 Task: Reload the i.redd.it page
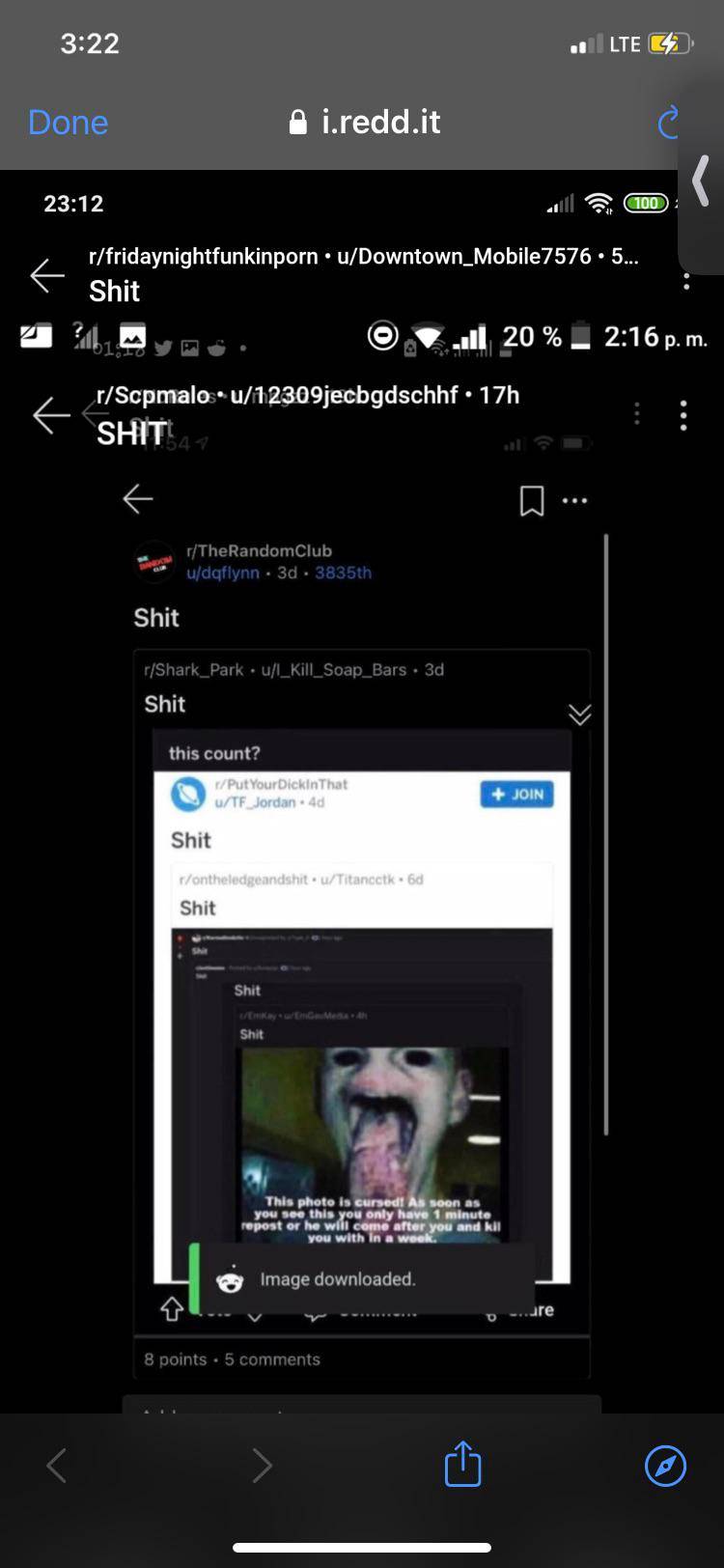pyautogui.click(x=668, y=122)
